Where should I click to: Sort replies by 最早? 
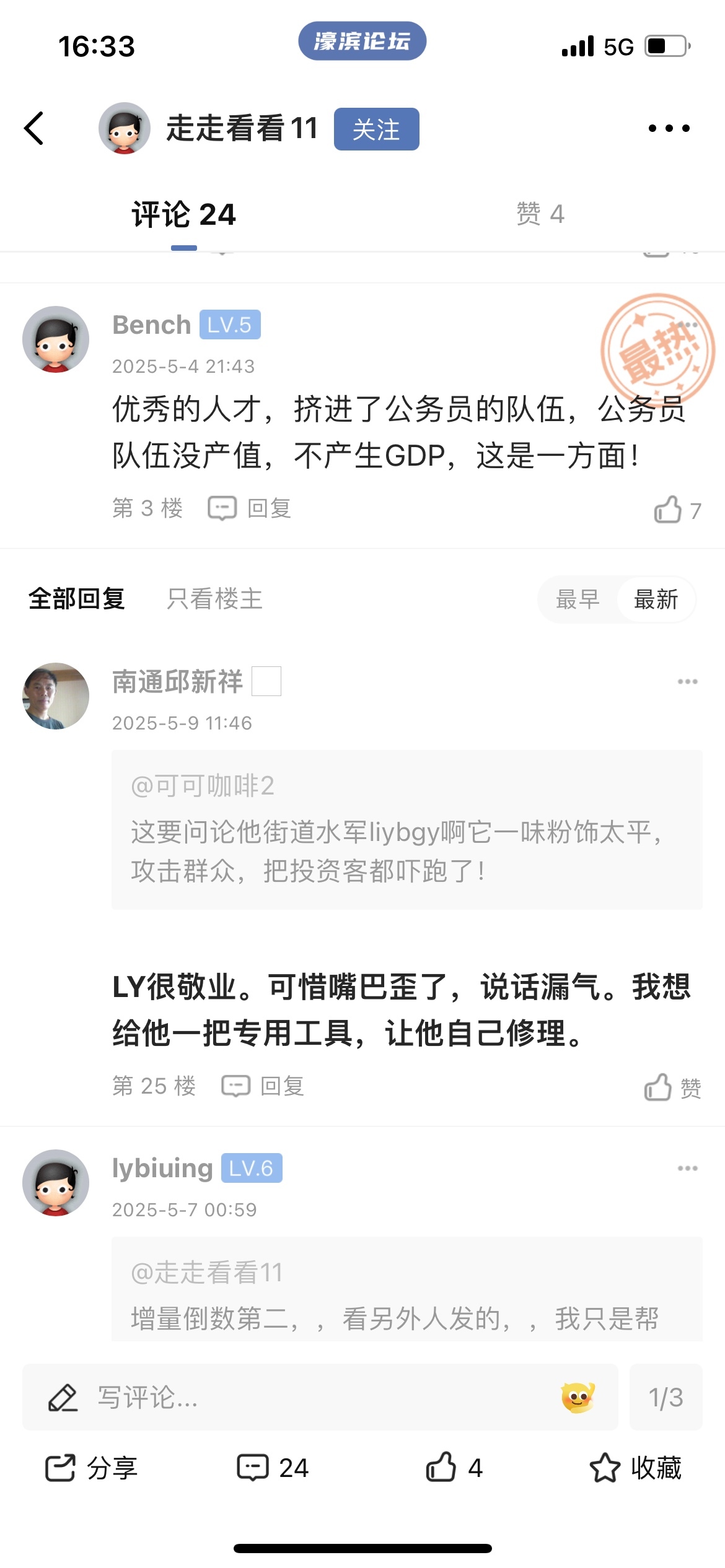[578, 599]
